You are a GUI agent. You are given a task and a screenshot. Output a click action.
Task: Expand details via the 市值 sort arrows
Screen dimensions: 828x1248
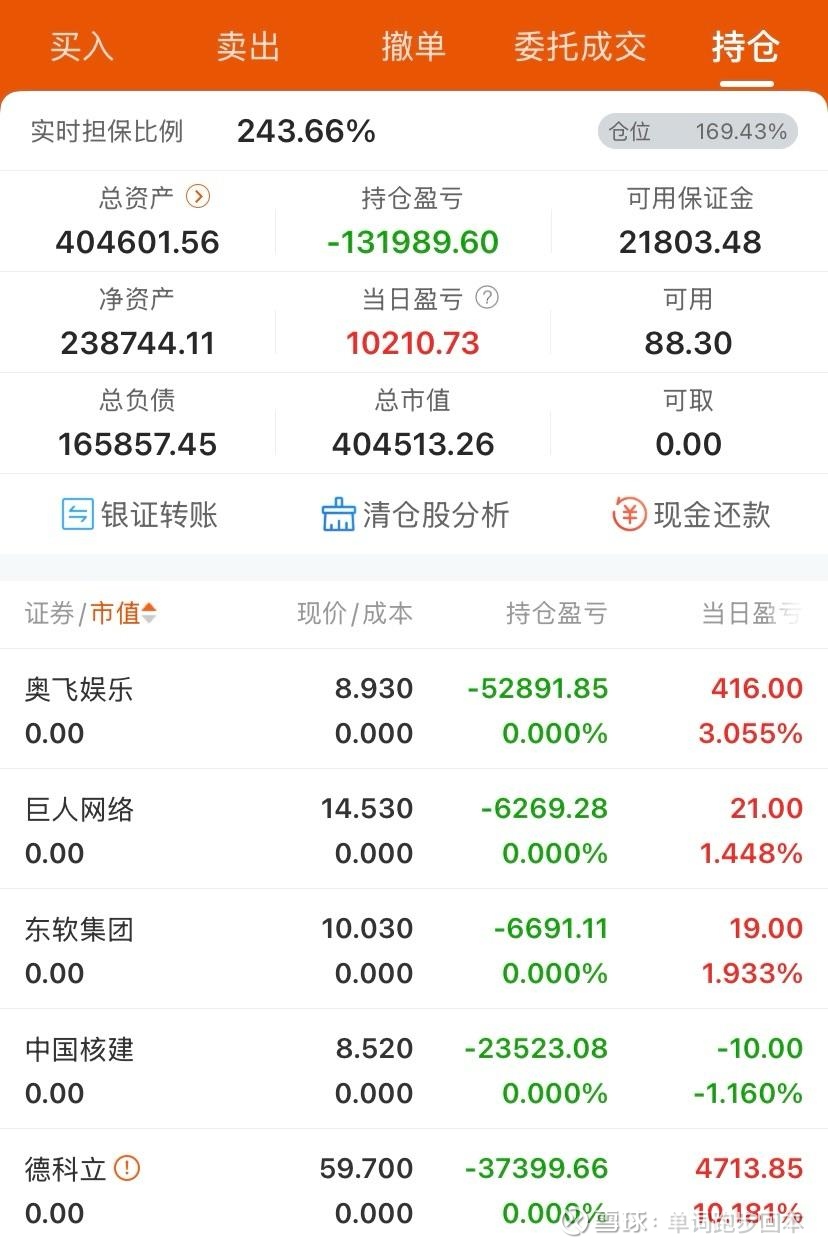150,613
